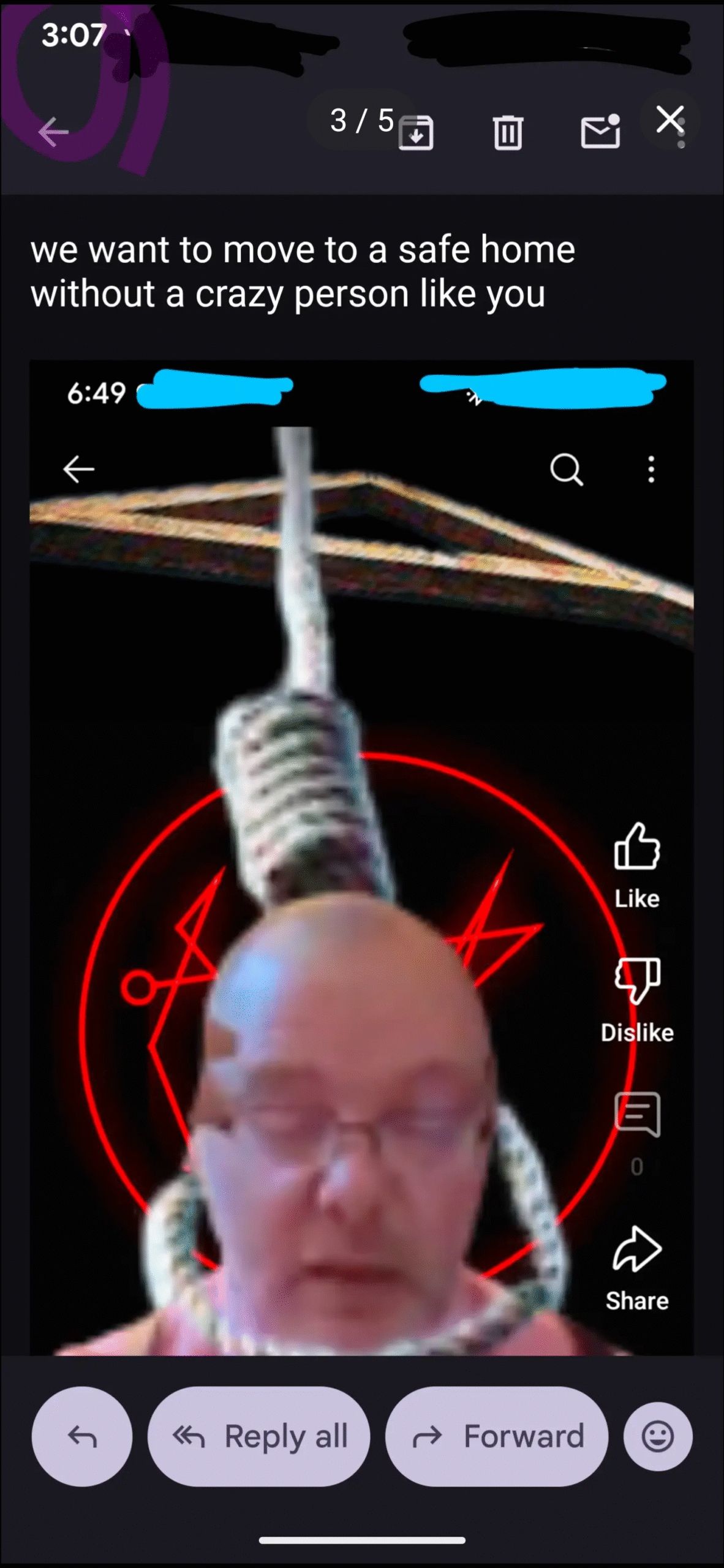Close the viewer with the X
724x1568 pixels.
coord(669,119)
